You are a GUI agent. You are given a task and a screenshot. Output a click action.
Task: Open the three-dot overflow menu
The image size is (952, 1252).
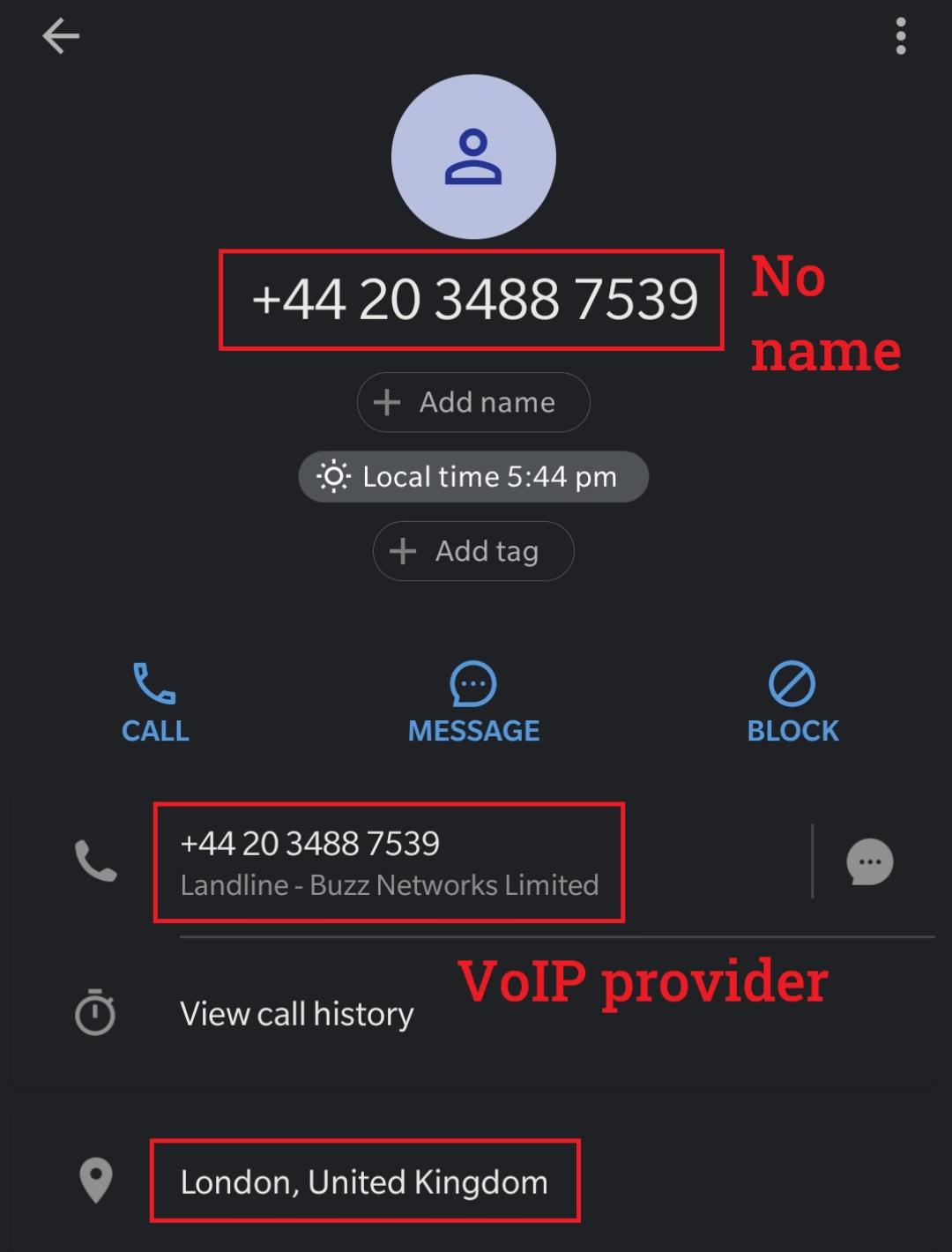[900, 37]
